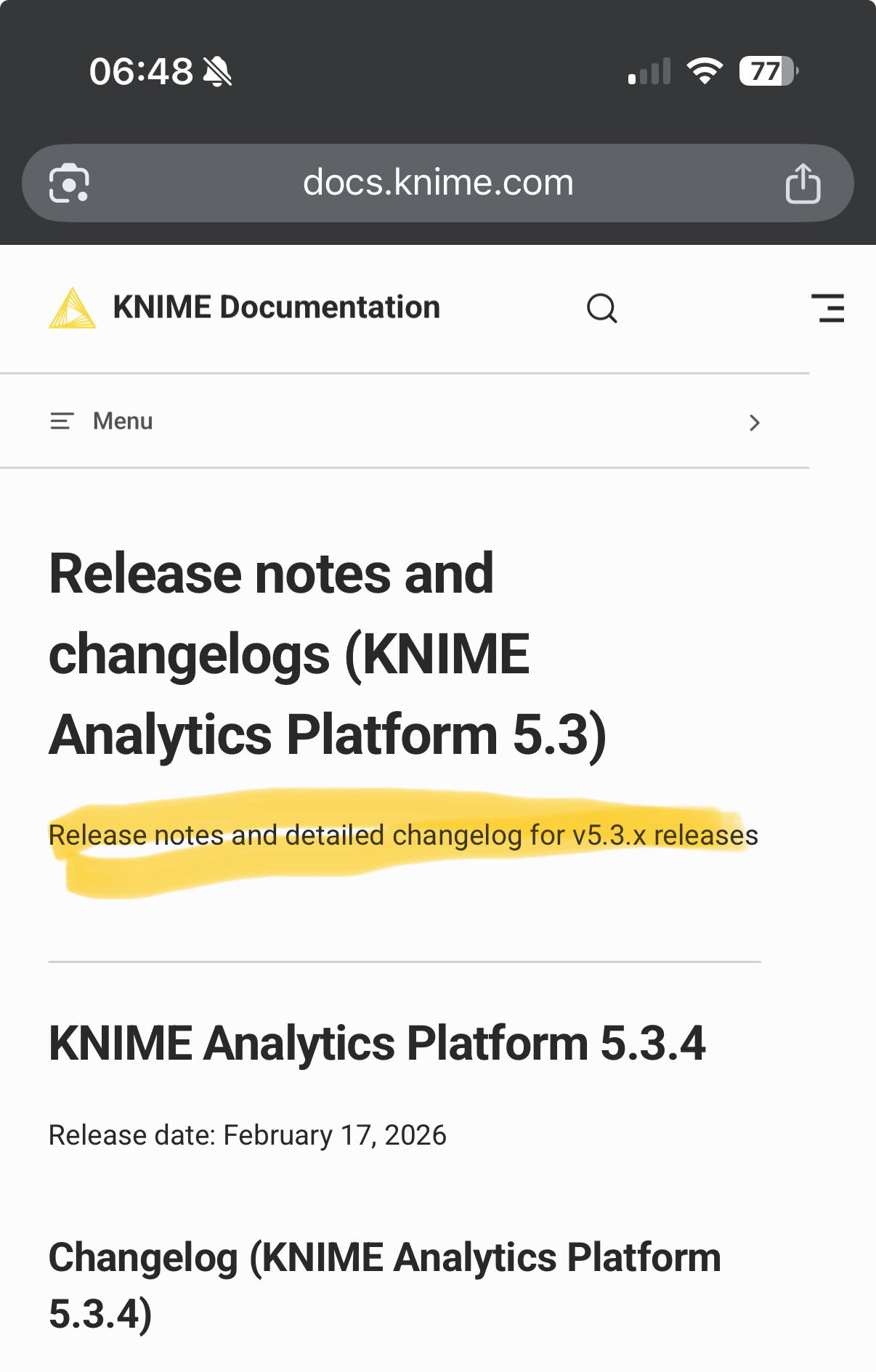Open the Google Lens camera icon
Screen dimensions: 876x1372
[x=69, y=183]
